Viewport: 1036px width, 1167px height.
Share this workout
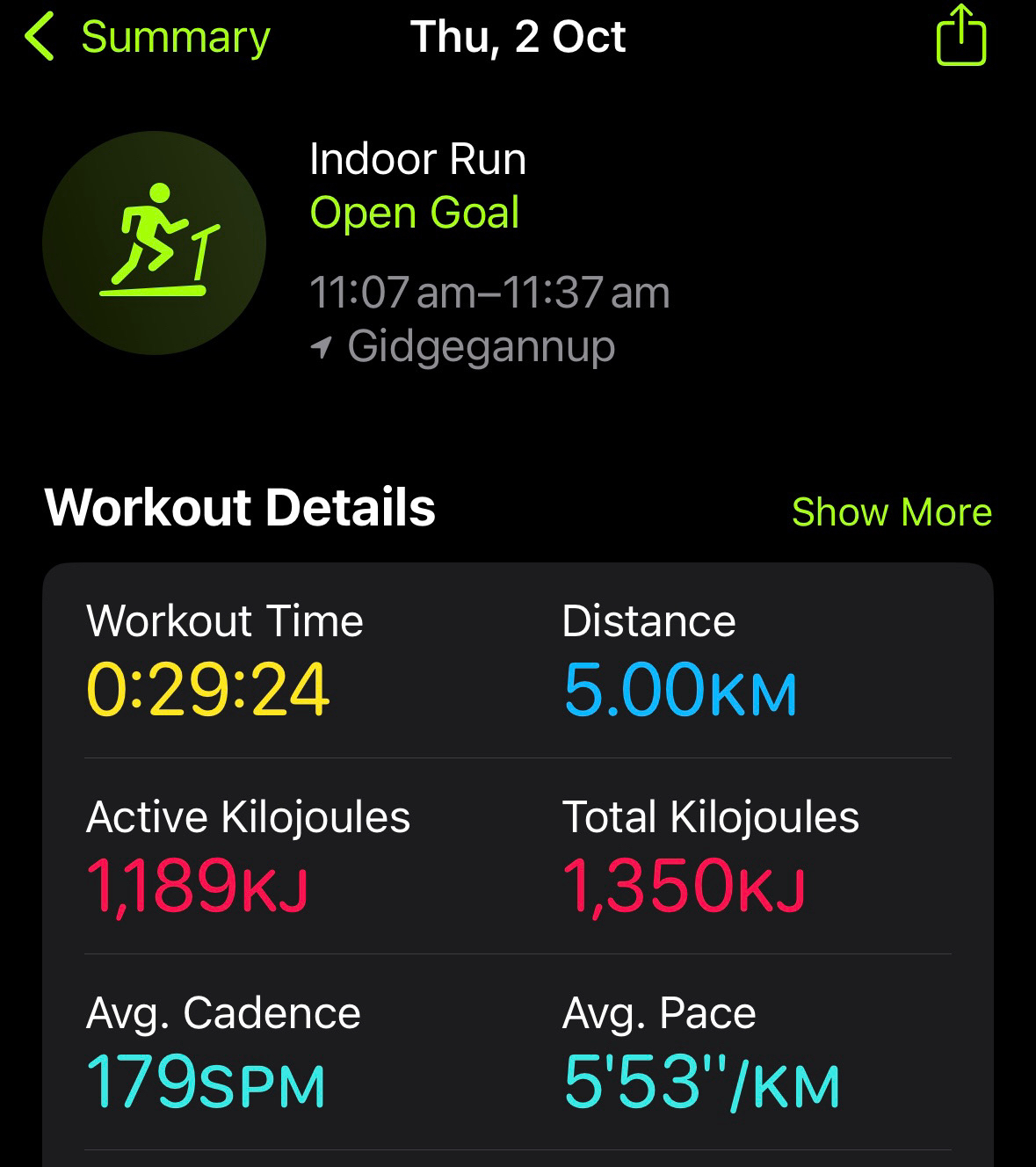click(960, 36)
